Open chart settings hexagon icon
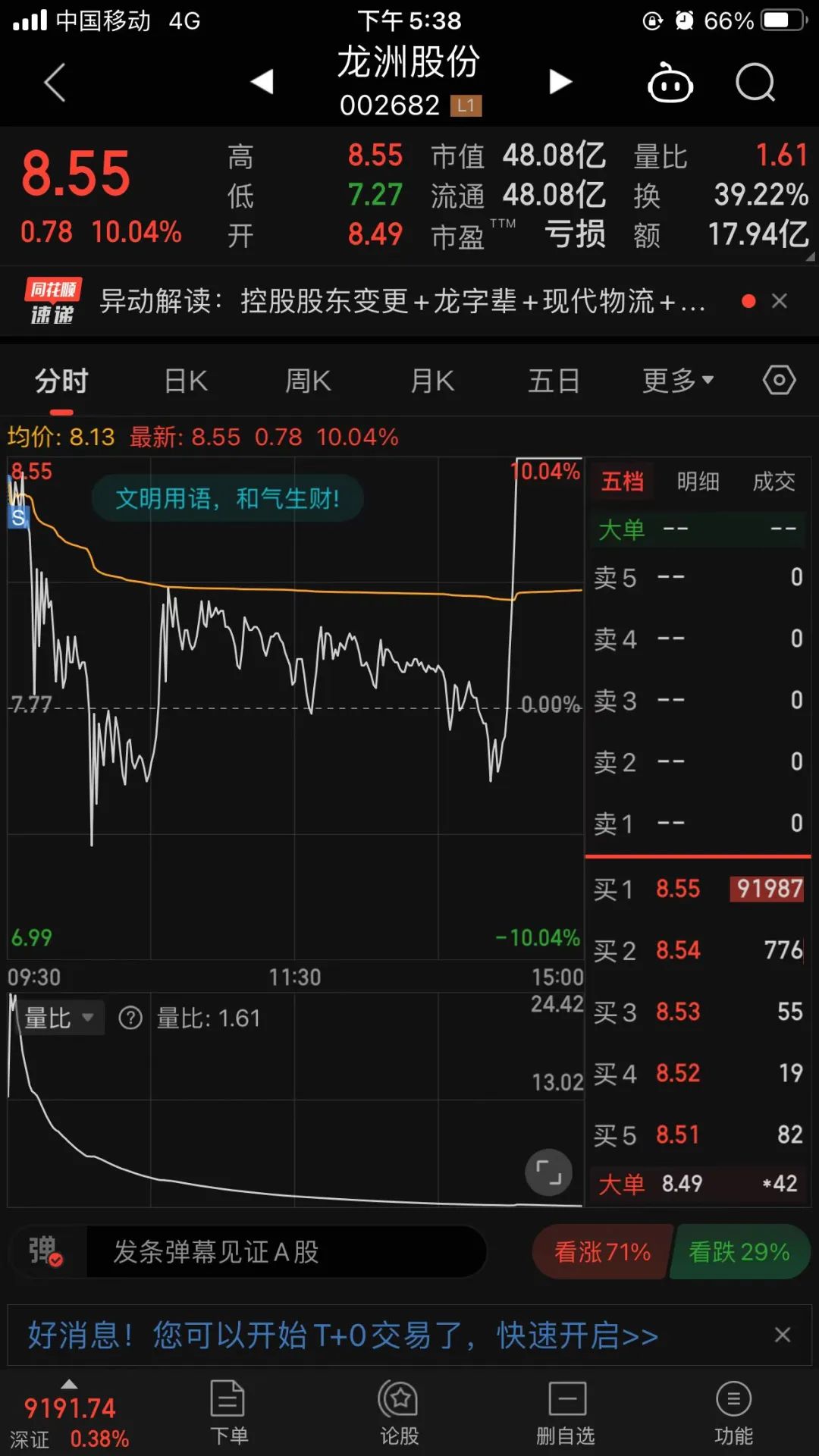This screenshot has height=1456, width=819. (779, 380)
